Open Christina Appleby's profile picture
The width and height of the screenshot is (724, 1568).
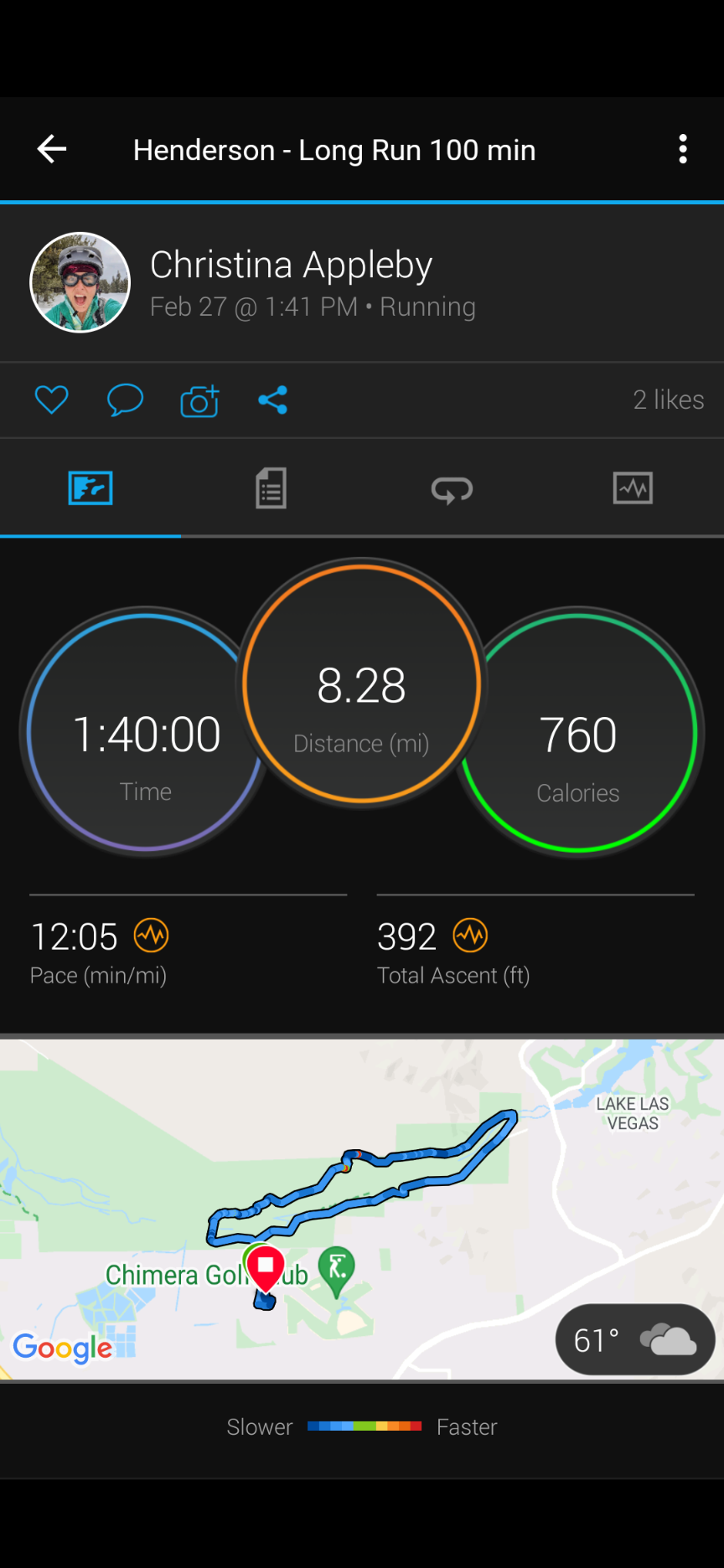80,282
